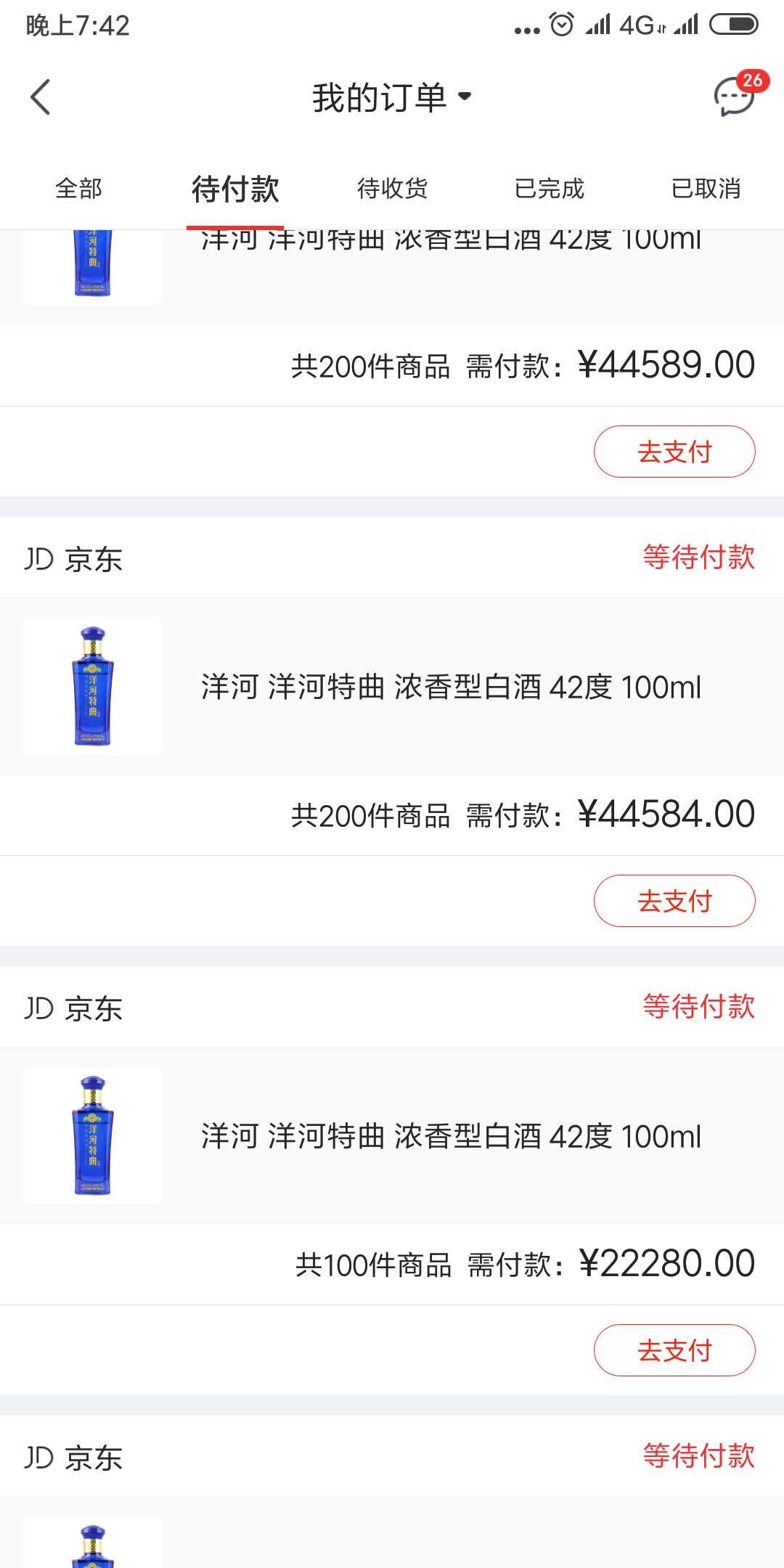Screen dimensions: 784x1568
Task: Select the 待付款 tab
Action: click(x=235, y=189)
